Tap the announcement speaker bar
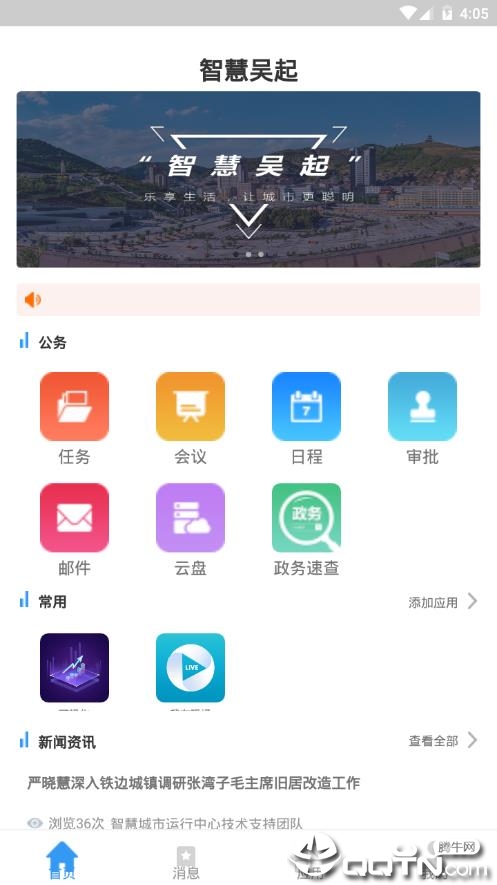This screenshot has height=885, width=497. click(248, 299)
